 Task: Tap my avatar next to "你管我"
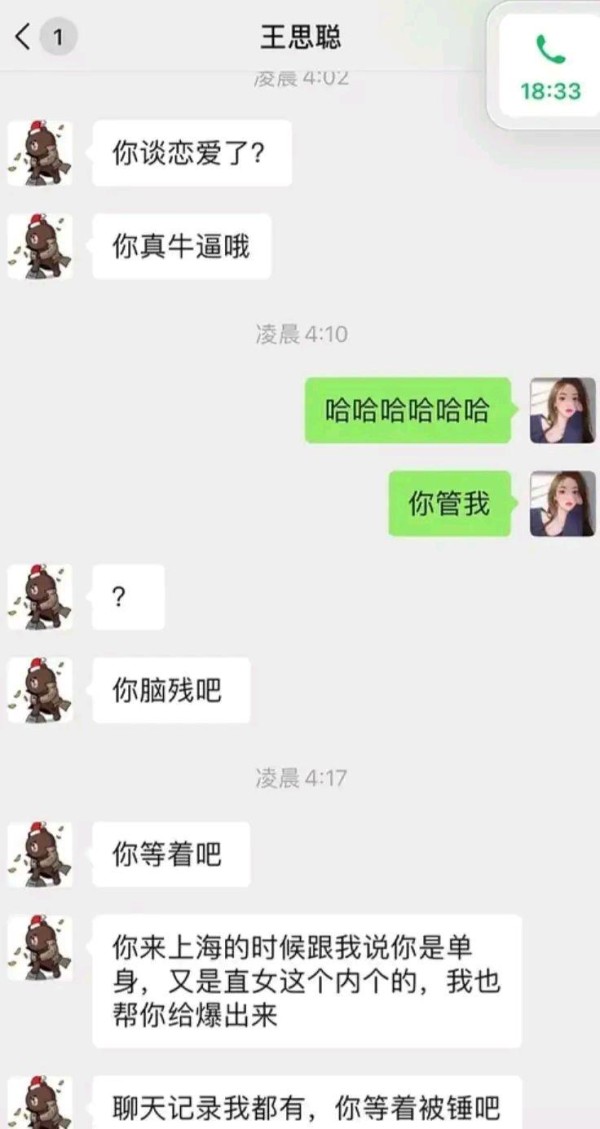pos(562,504)
